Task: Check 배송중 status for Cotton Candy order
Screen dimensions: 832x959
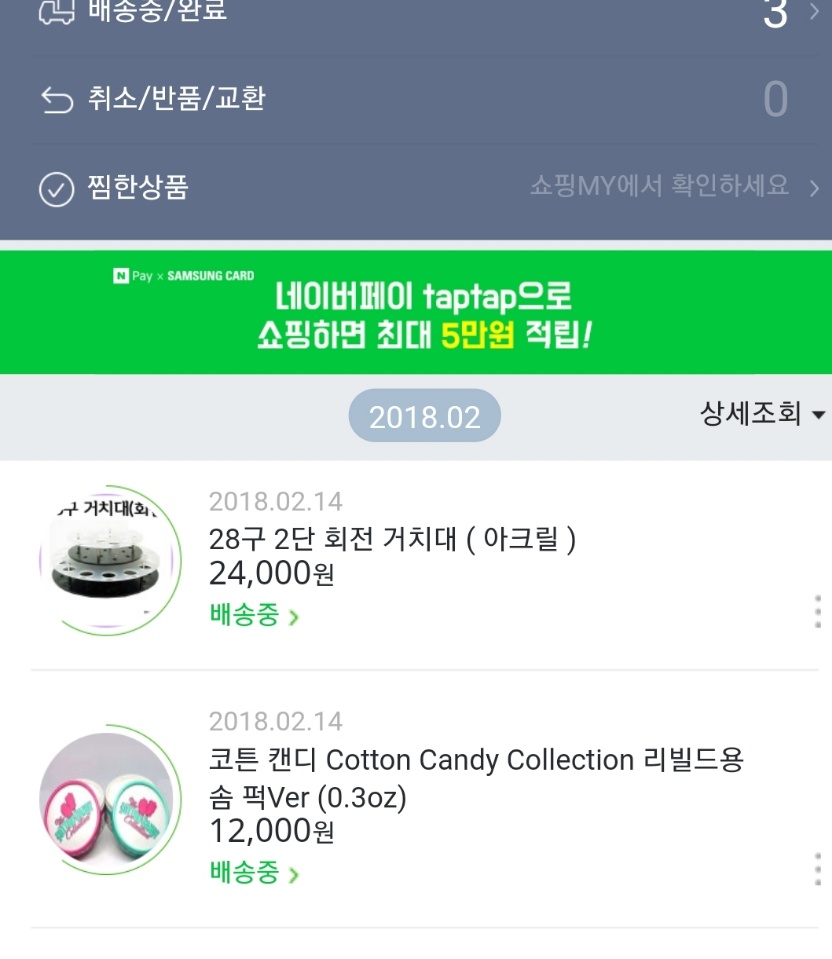Action: pyautogui.click(x=254, y=873)
